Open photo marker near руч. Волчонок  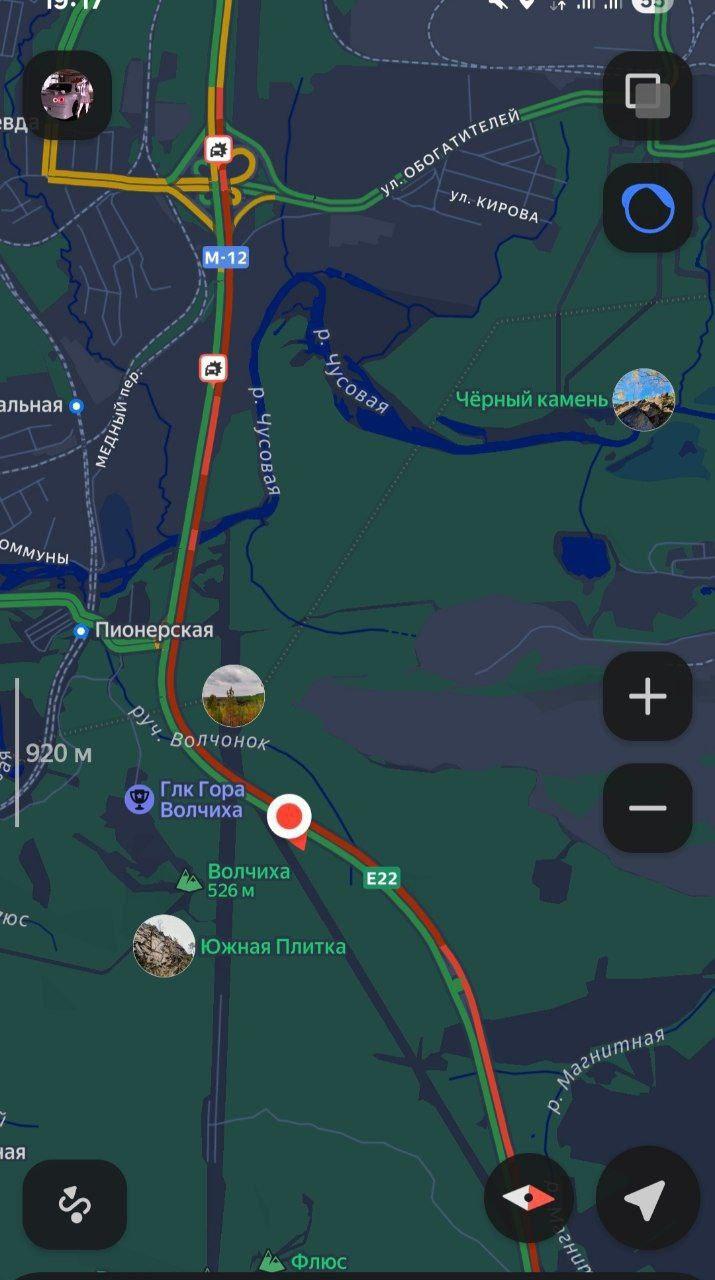coord(233,695)
